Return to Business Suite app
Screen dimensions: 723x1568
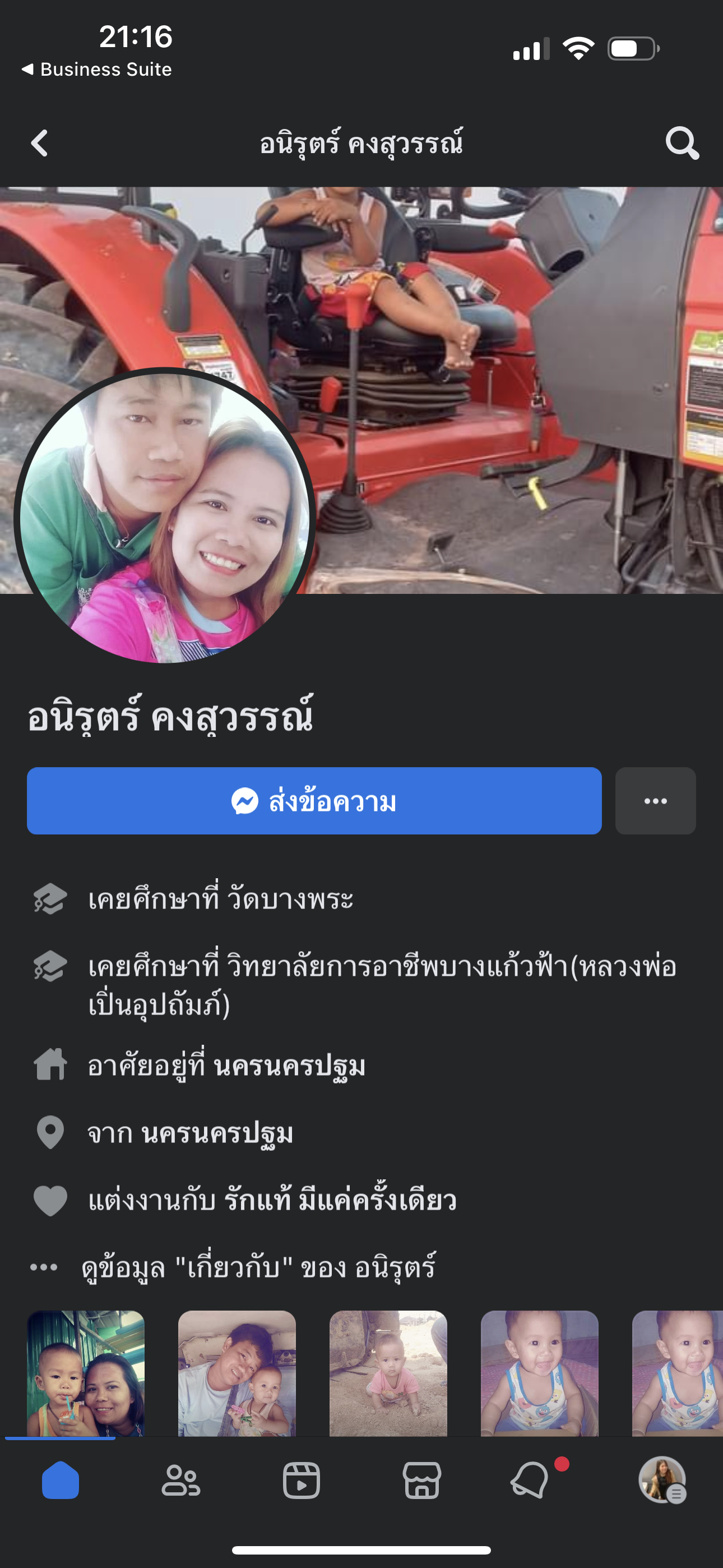[98, 70]
